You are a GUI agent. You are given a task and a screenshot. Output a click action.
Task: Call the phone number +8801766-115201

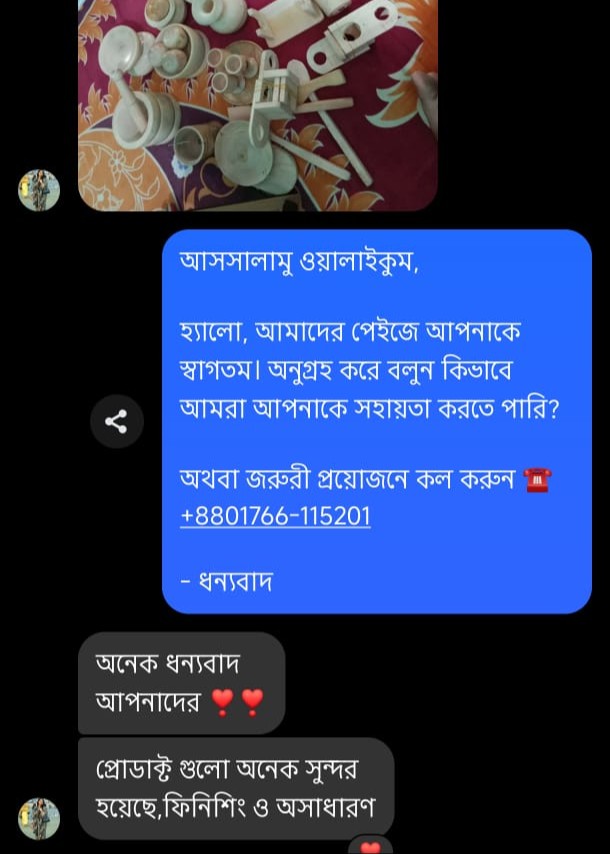coord(275,516)
